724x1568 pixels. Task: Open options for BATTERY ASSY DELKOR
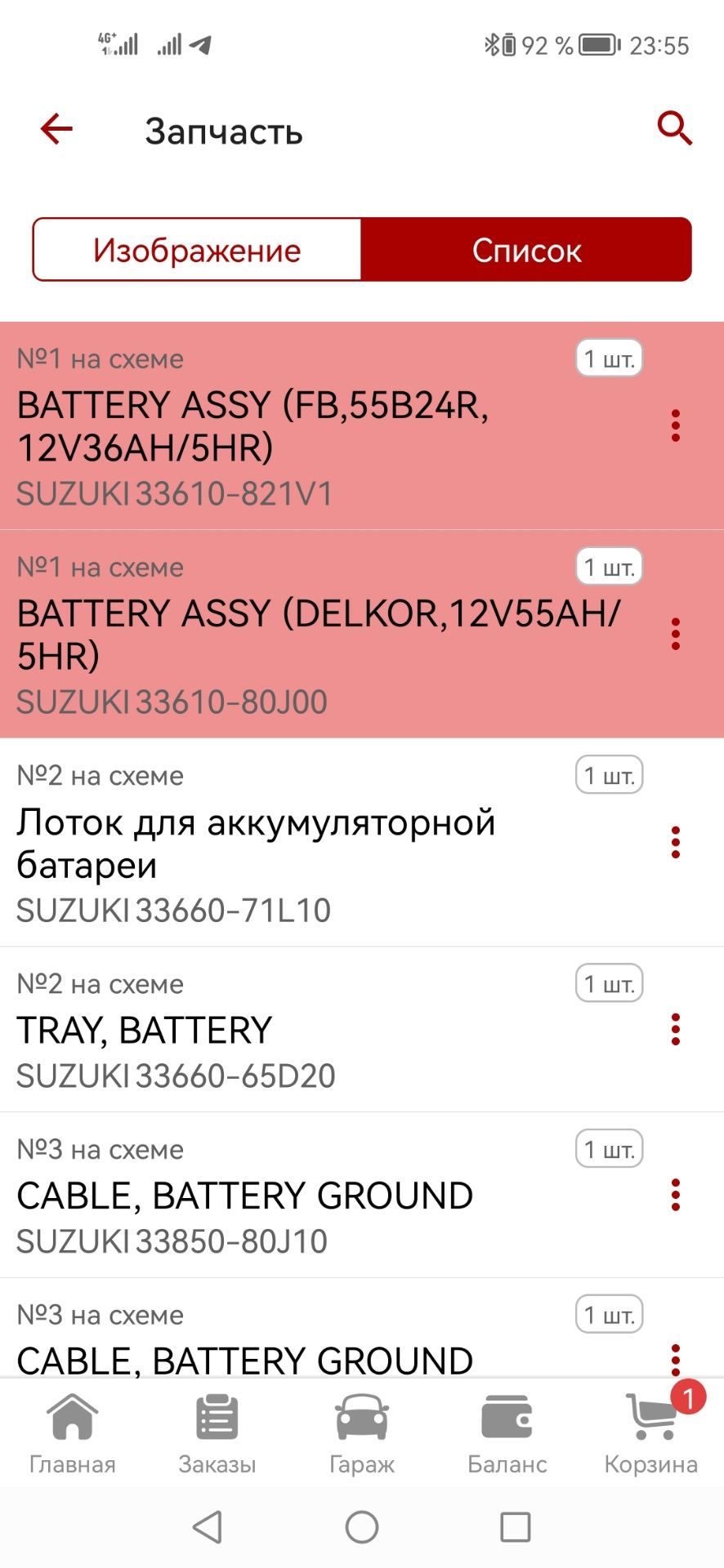coord(675,633)
